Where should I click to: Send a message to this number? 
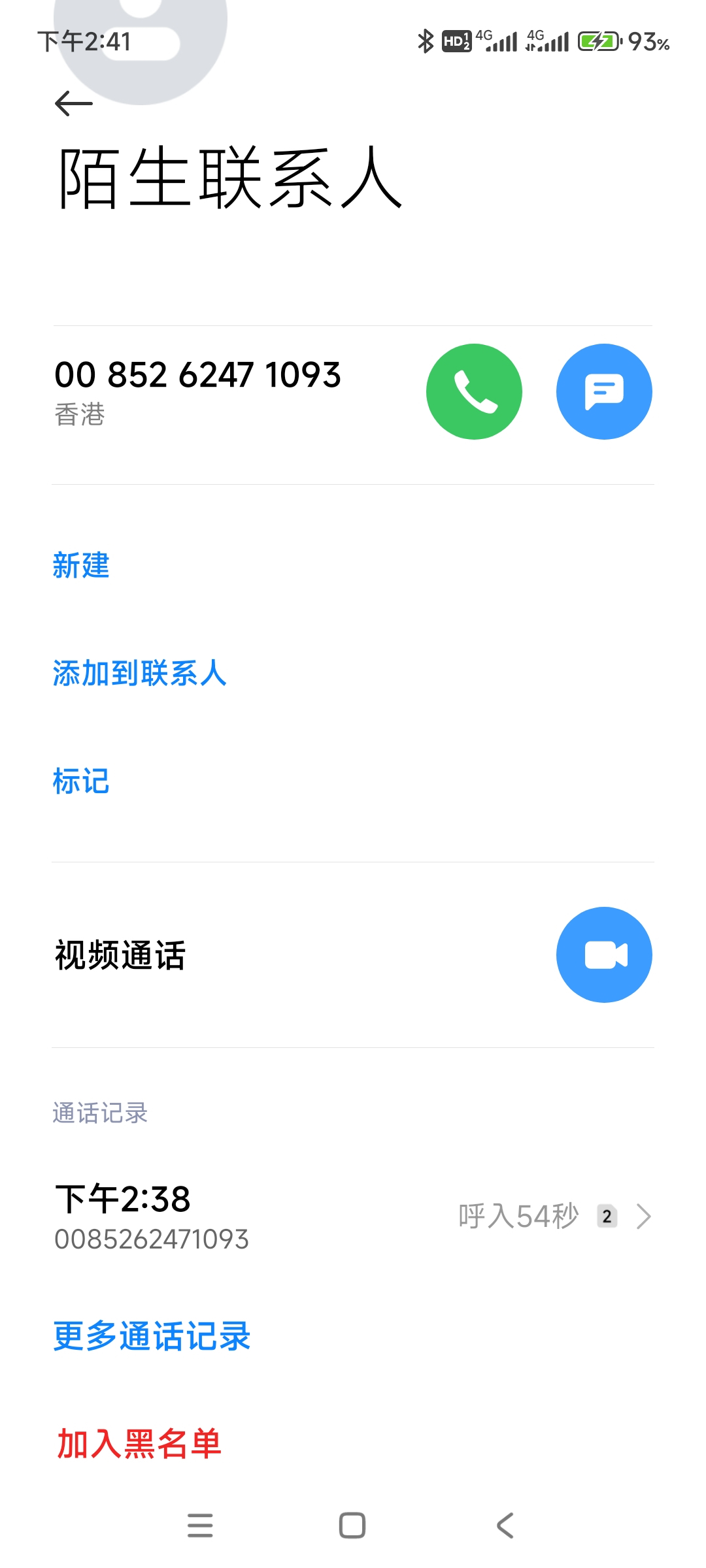click(604, 391)
